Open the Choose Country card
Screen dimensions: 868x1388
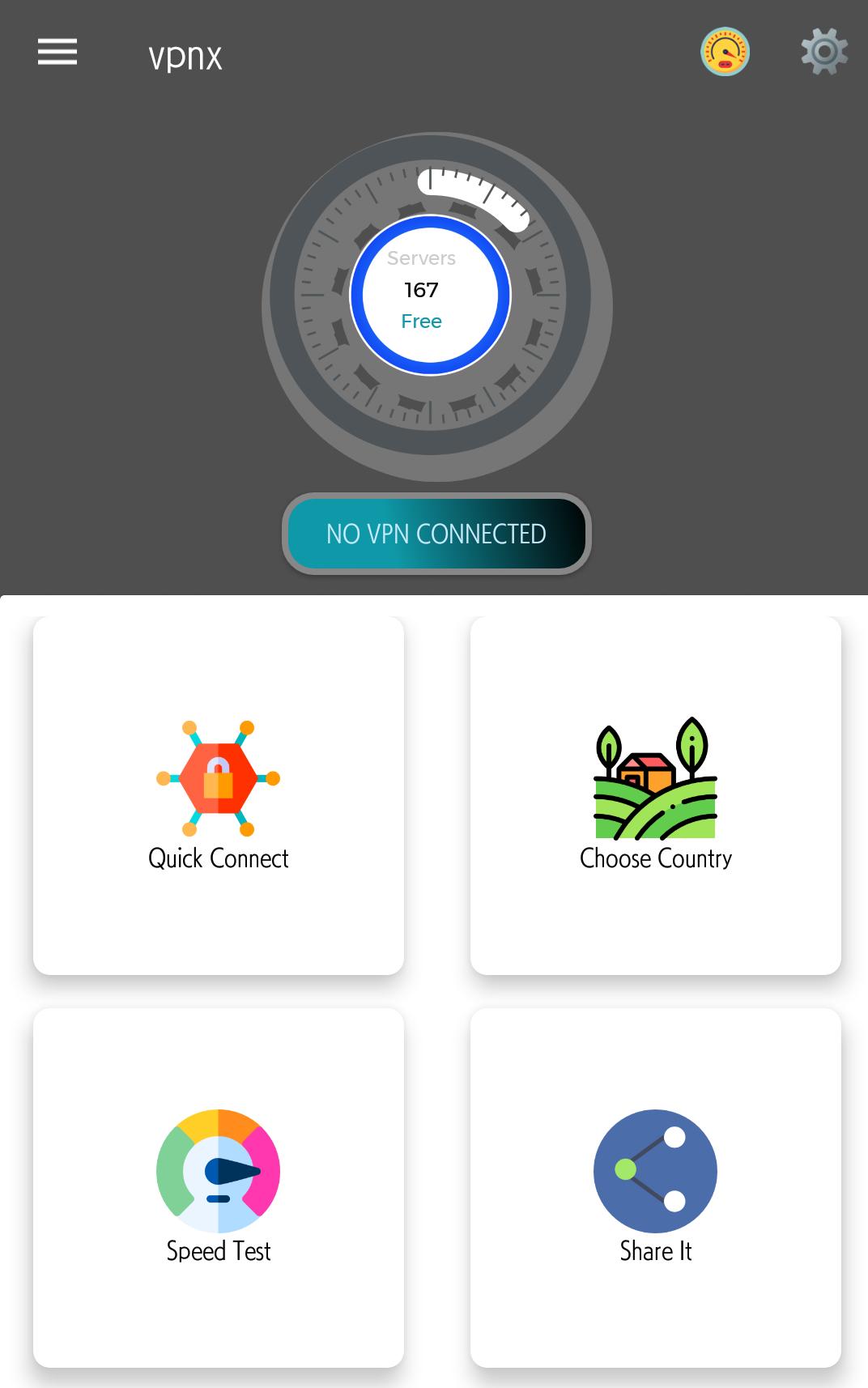[656, 795]
